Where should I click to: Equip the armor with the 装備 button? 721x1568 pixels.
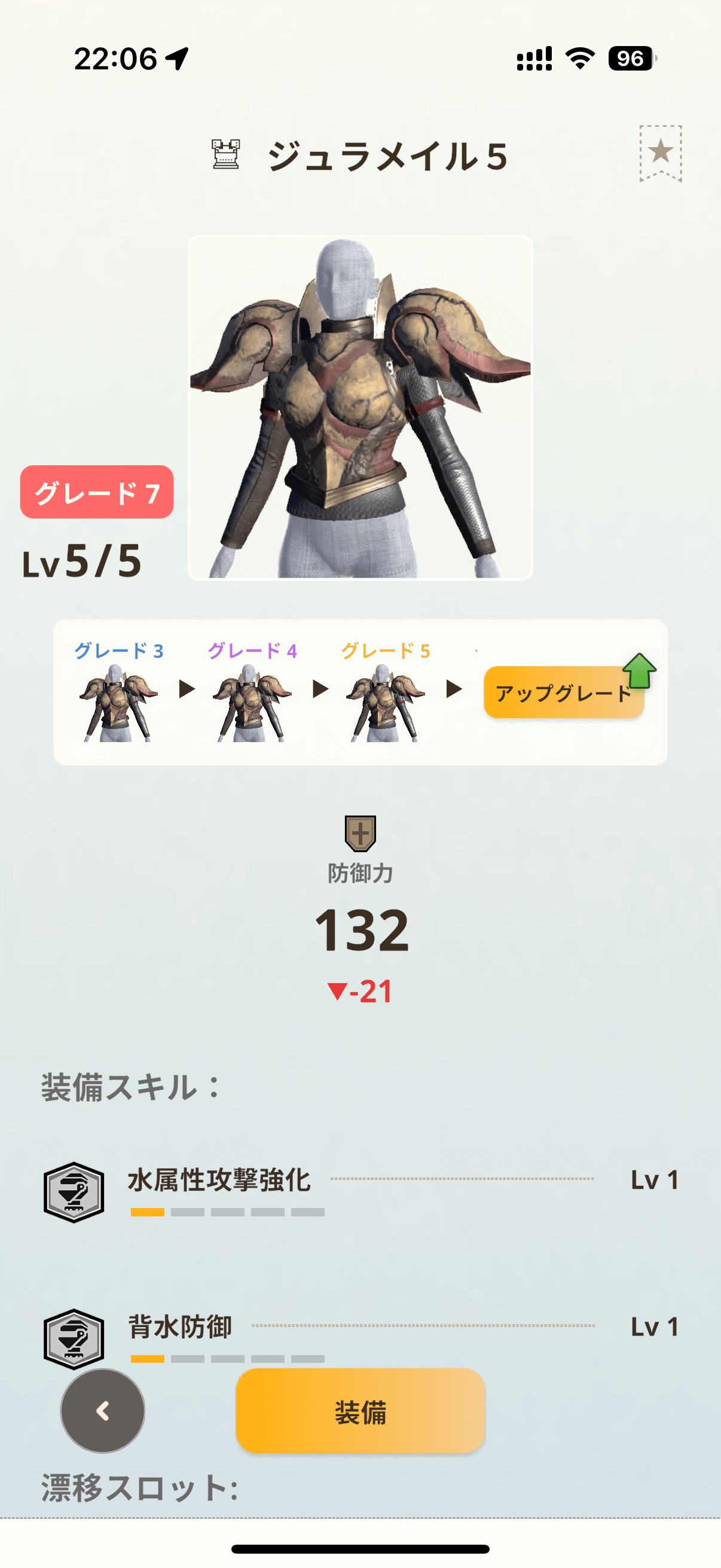360,1411
